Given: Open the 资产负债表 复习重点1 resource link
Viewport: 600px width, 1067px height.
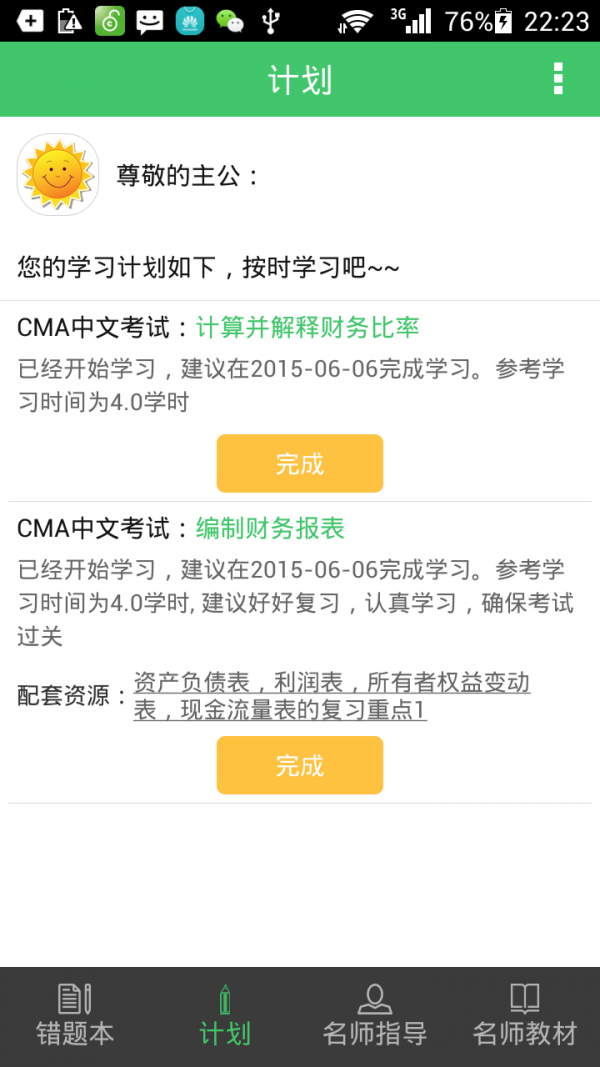Looking at the screenshot, I should (x=331, y=697).
